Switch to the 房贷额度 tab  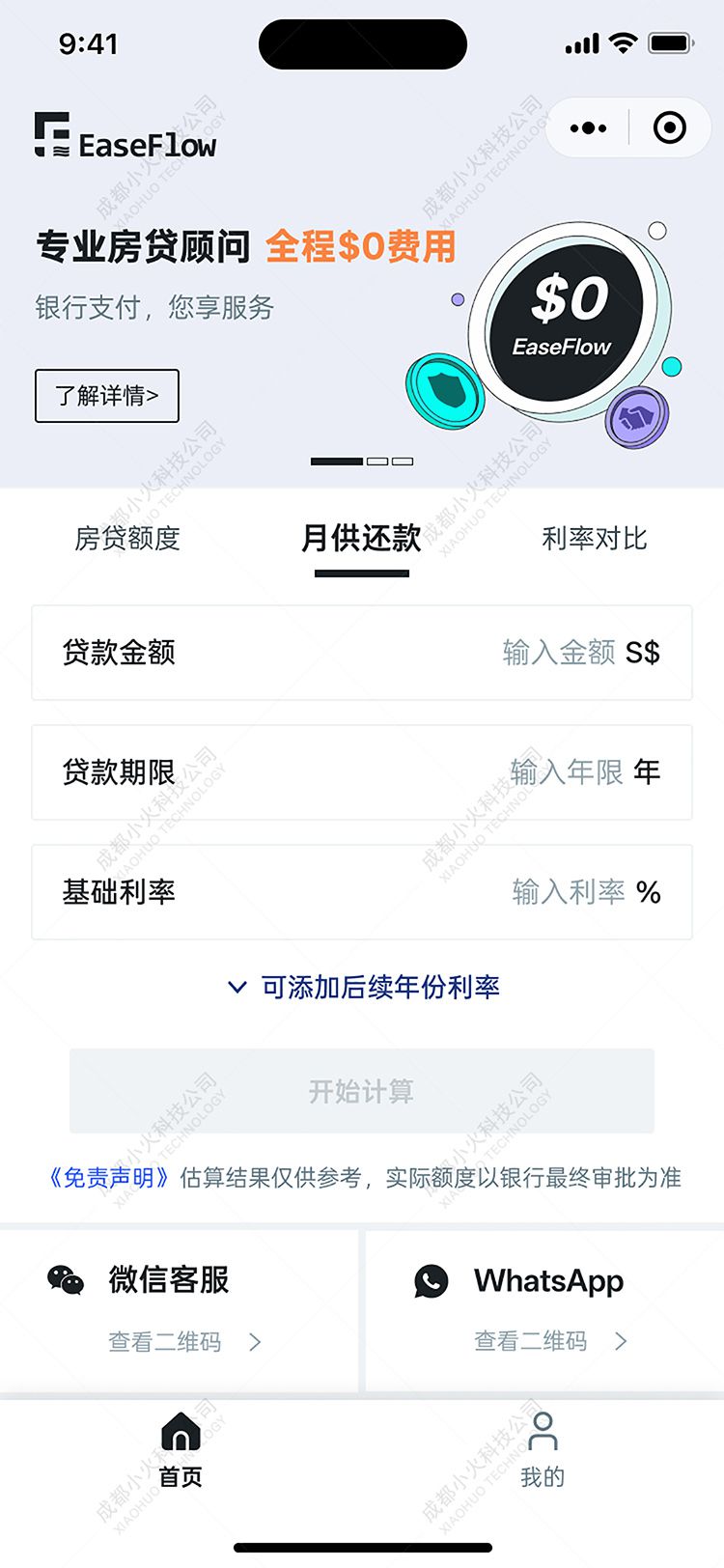pos(128,539)
